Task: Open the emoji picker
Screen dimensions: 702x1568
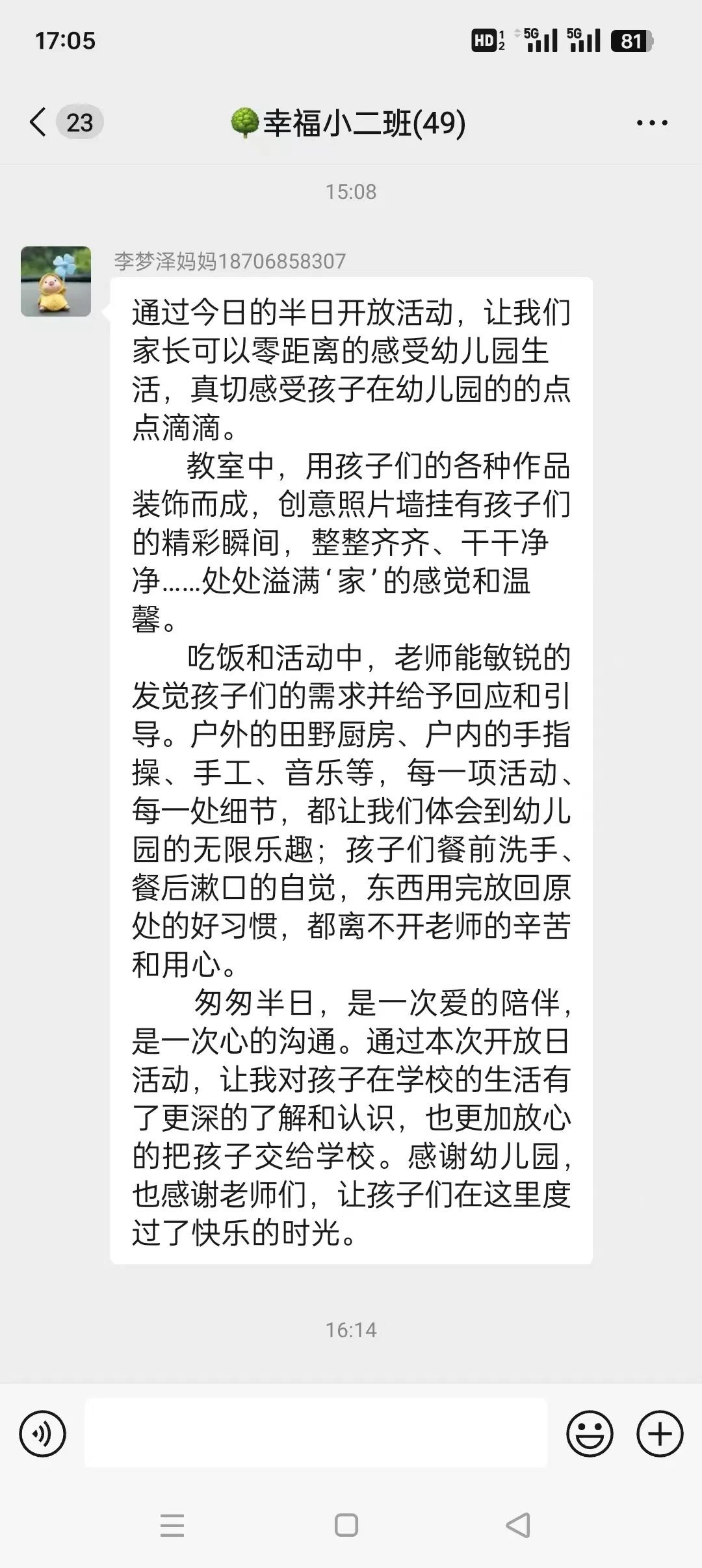Action: point(590,1433)
